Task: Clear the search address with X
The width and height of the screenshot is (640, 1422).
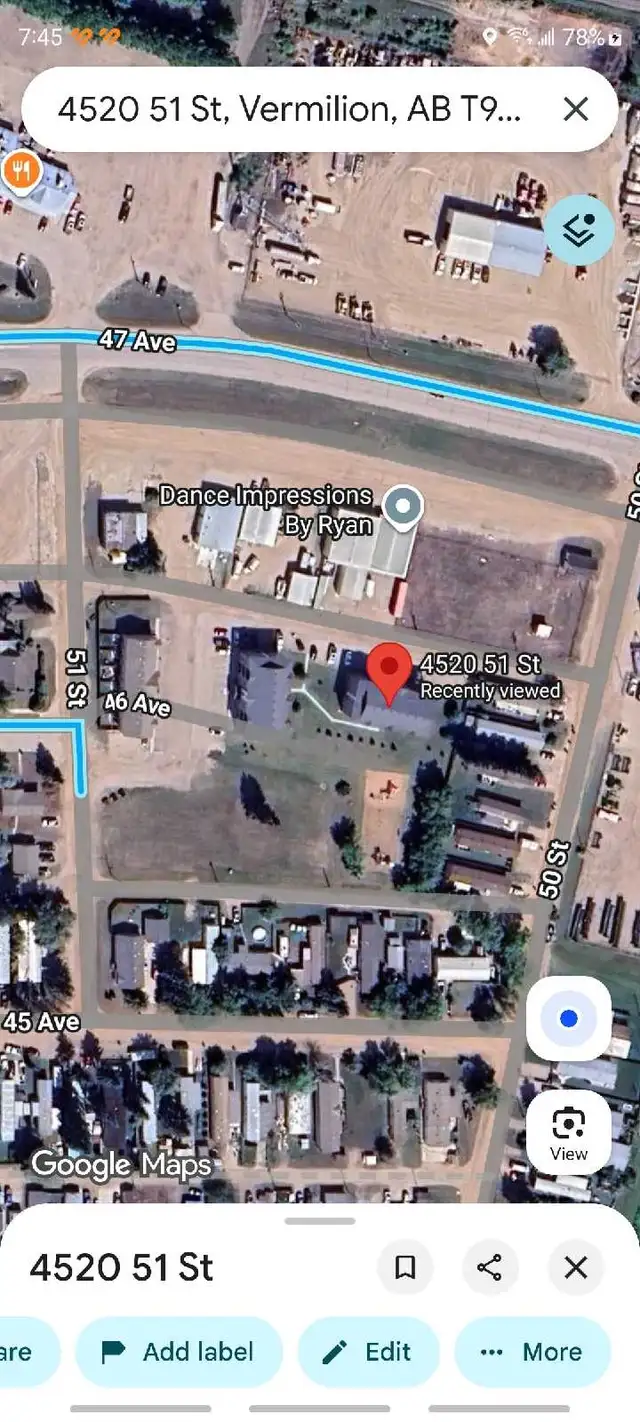Action: 576,109
